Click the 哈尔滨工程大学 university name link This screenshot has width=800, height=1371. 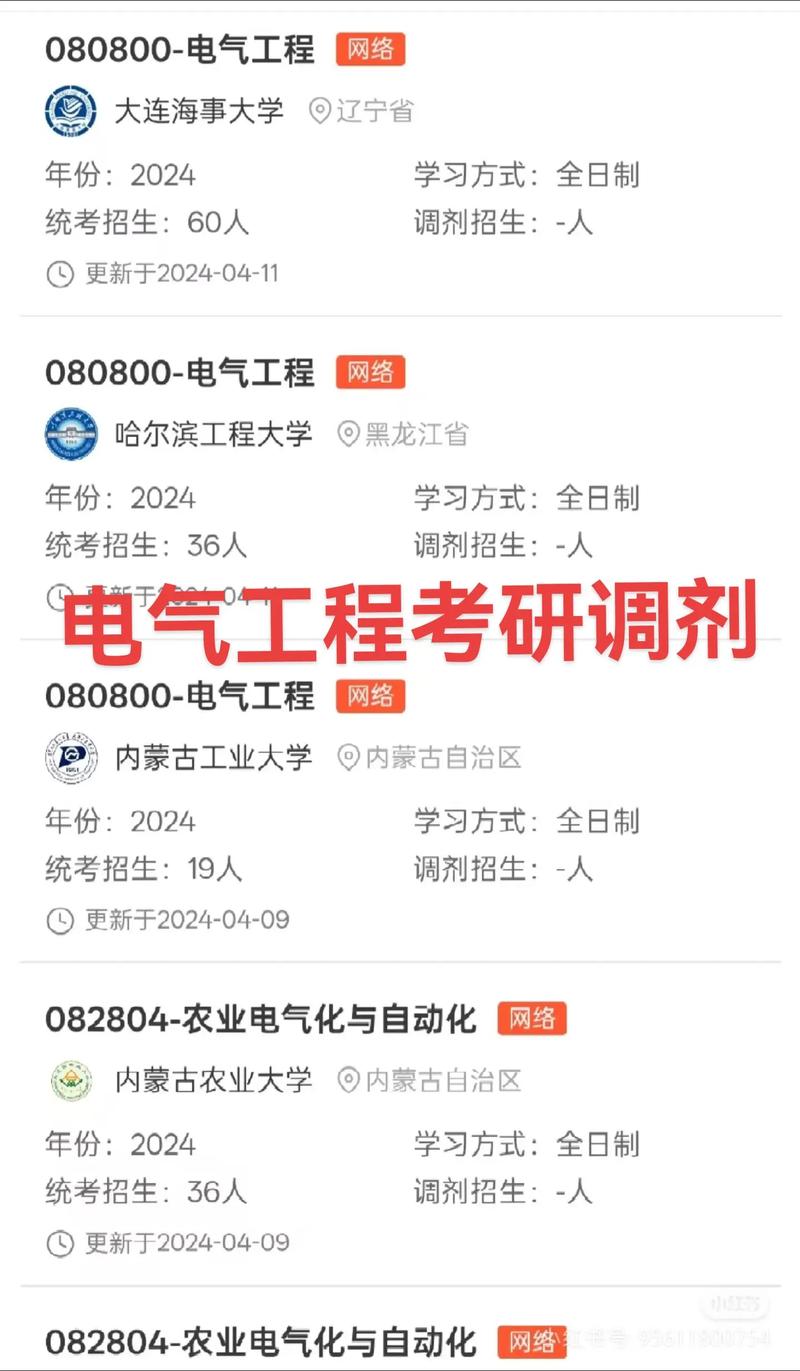(x=211, y=435)
